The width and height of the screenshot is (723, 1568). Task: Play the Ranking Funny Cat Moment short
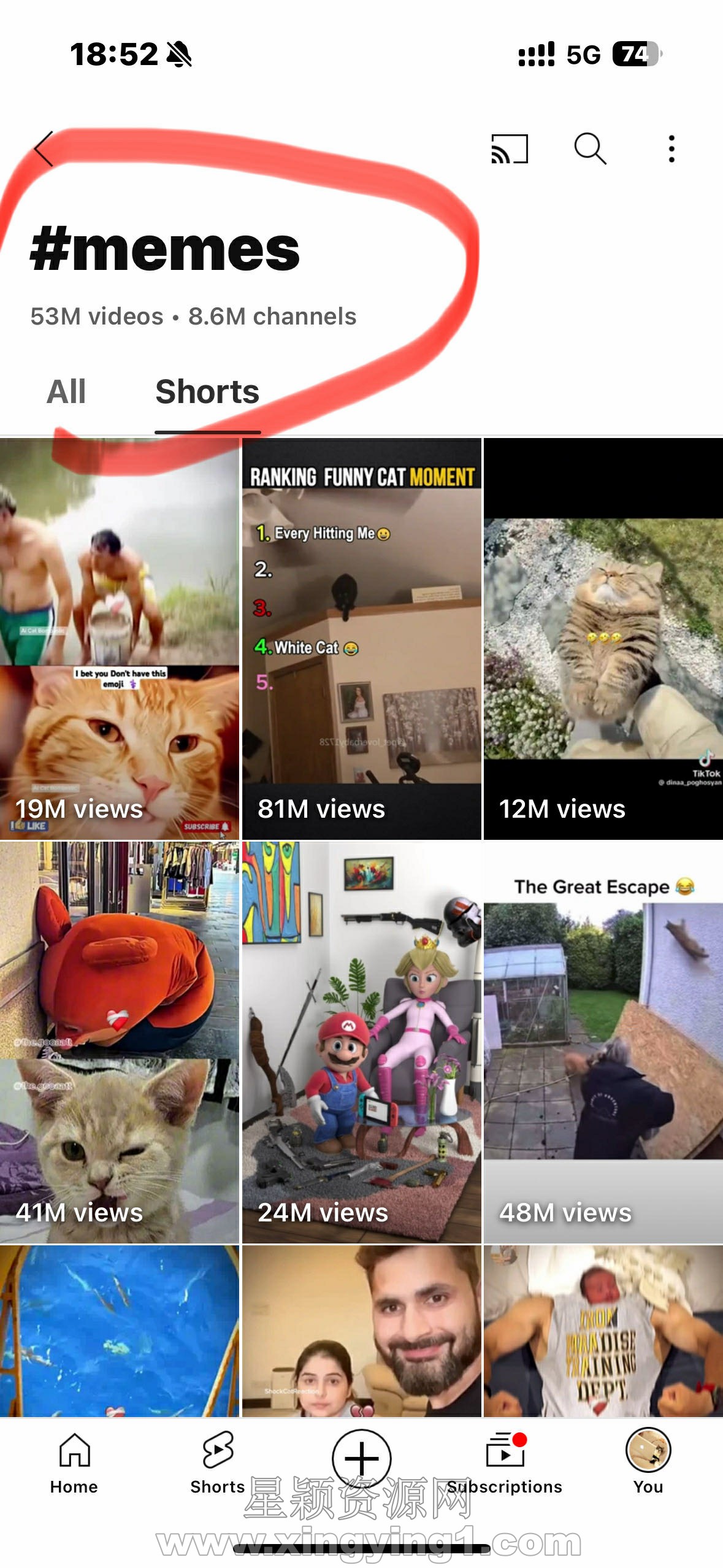point(361,638)
